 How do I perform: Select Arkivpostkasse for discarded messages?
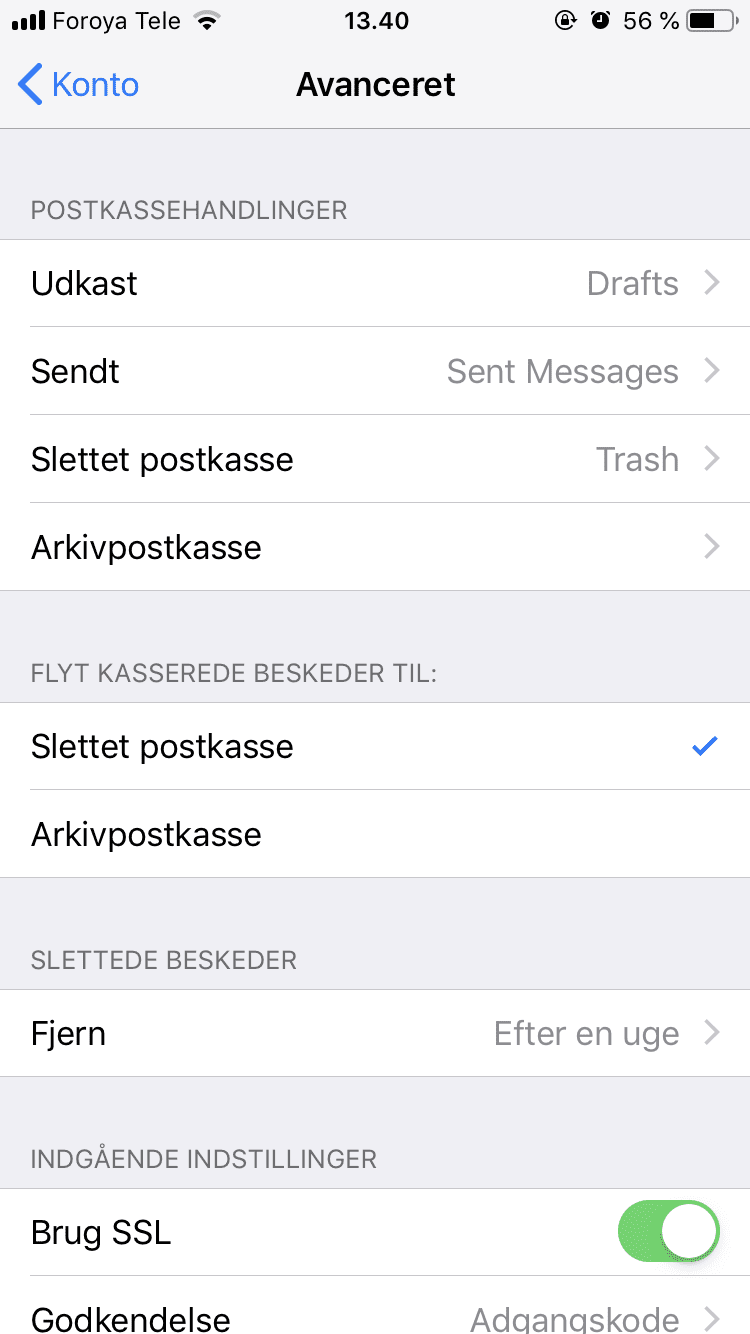pyautogui.click(x=375, y=834)
